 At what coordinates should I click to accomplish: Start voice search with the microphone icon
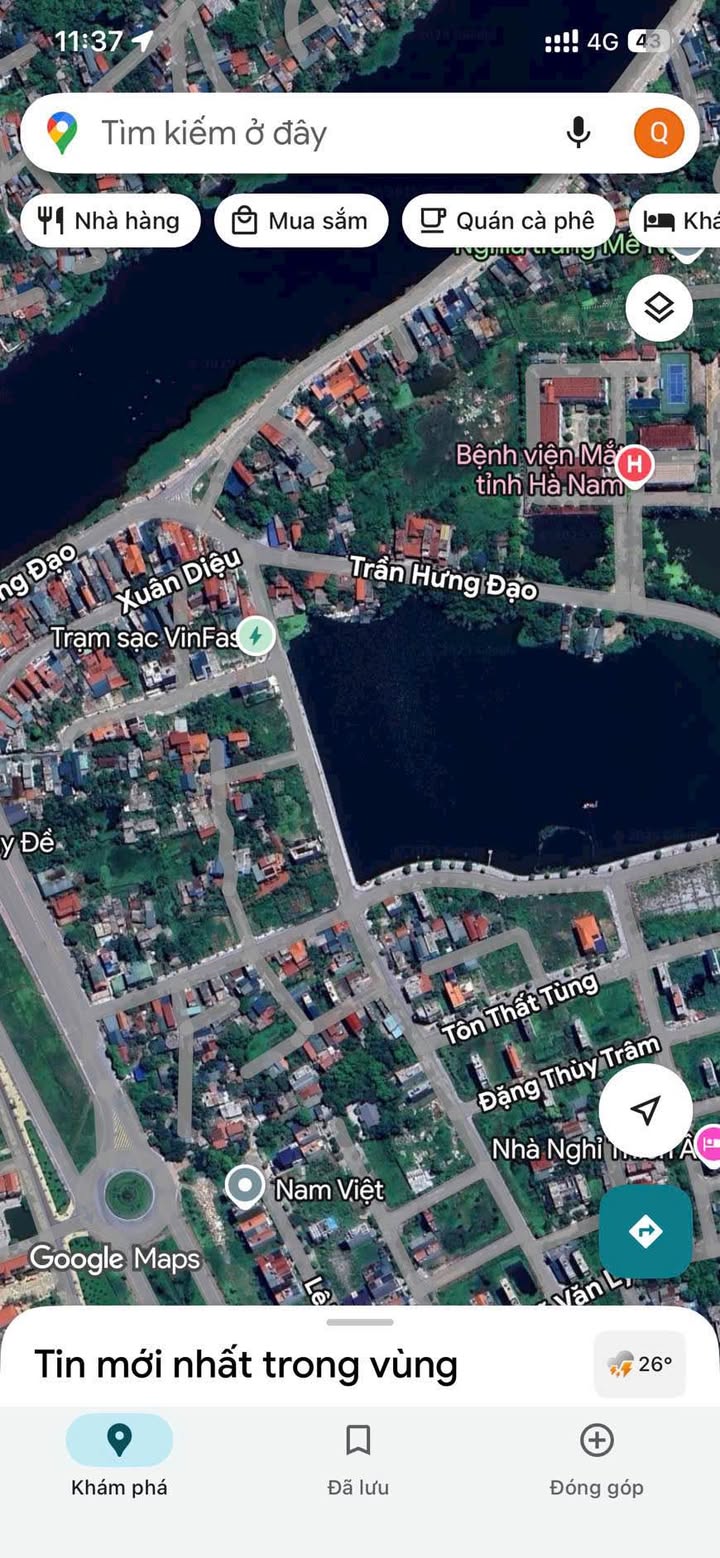click(578, 133)
